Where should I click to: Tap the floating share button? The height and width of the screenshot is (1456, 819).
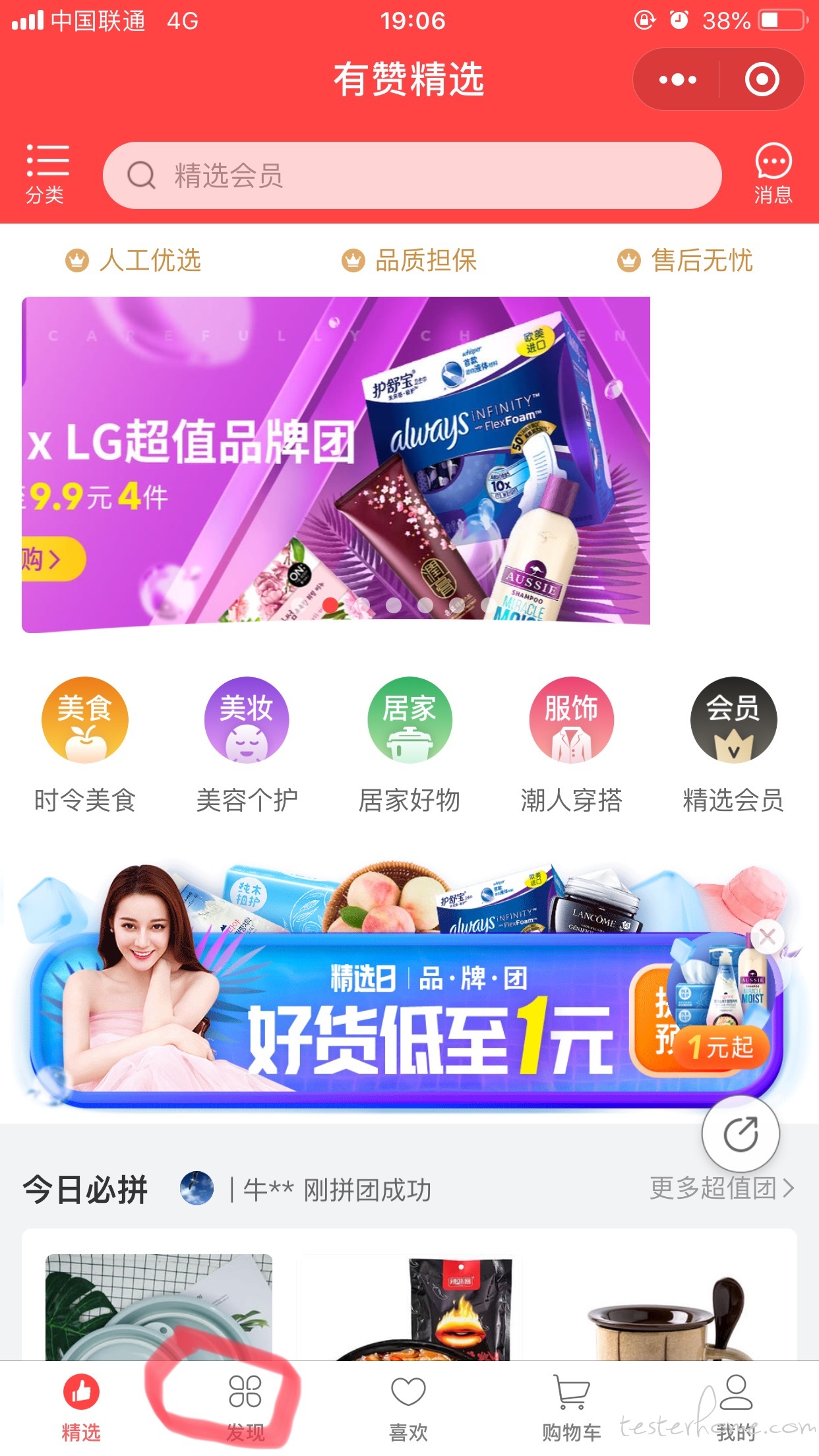point(740,1134)
